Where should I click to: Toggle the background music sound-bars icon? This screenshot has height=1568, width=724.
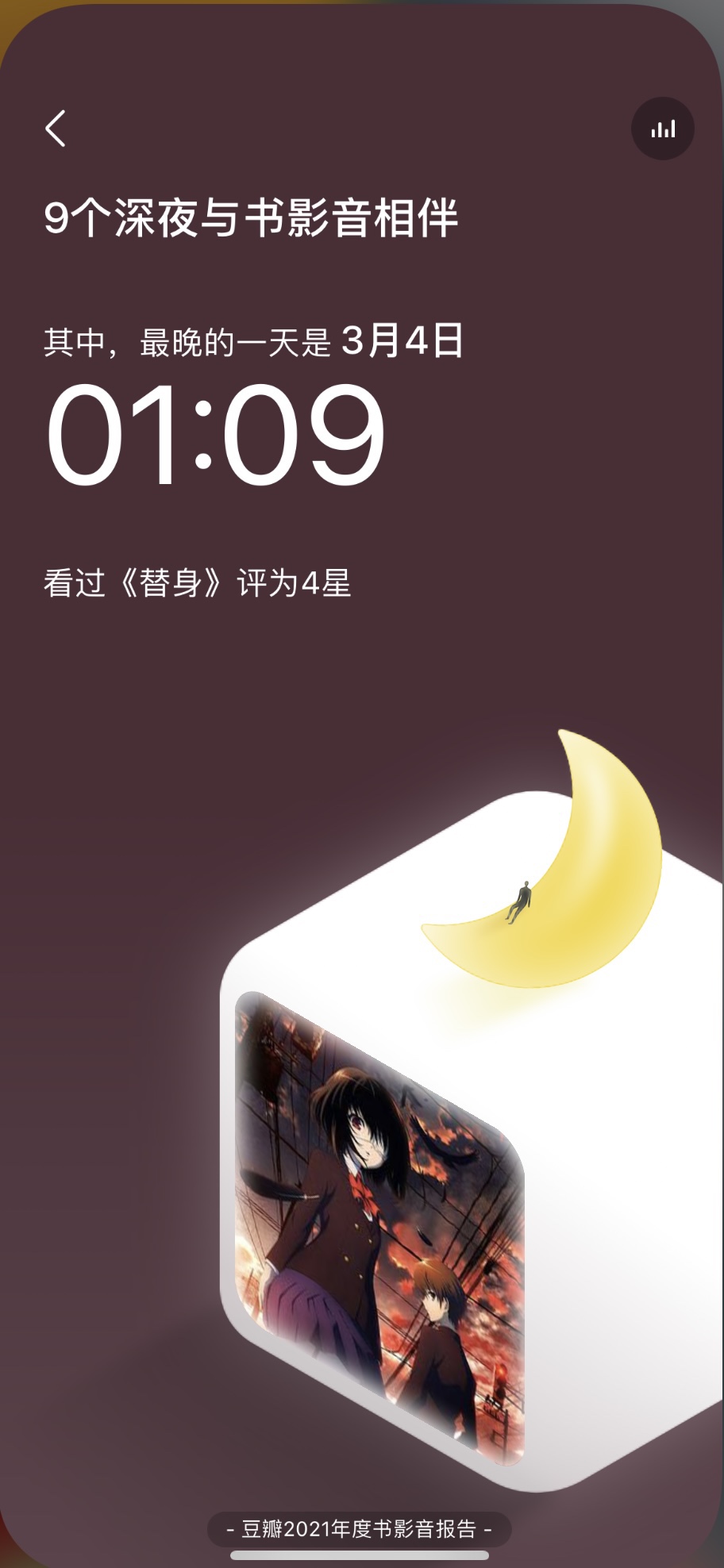[x=662, y=129]
